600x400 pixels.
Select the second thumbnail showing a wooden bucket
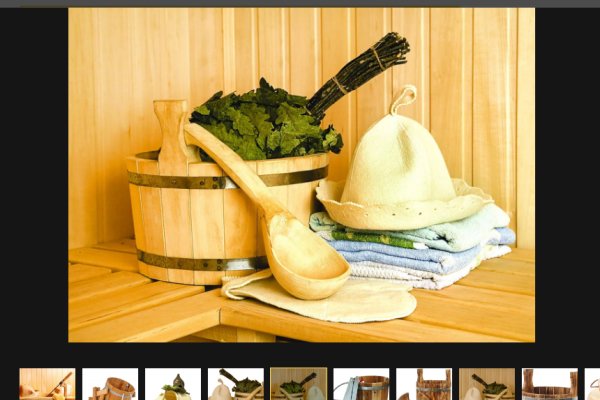click(110, 385)
